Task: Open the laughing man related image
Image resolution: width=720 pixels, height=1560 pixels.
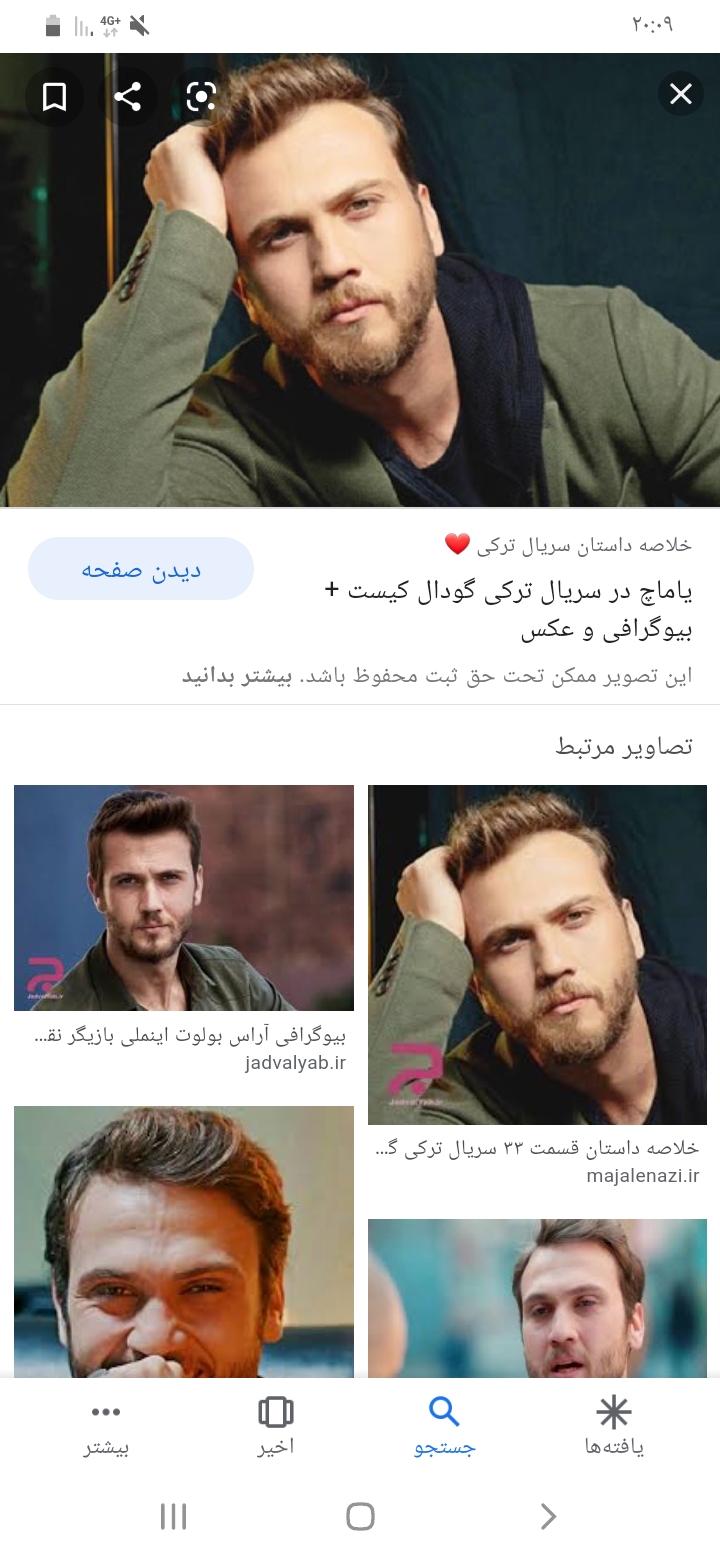Action: click(184, 1240)
